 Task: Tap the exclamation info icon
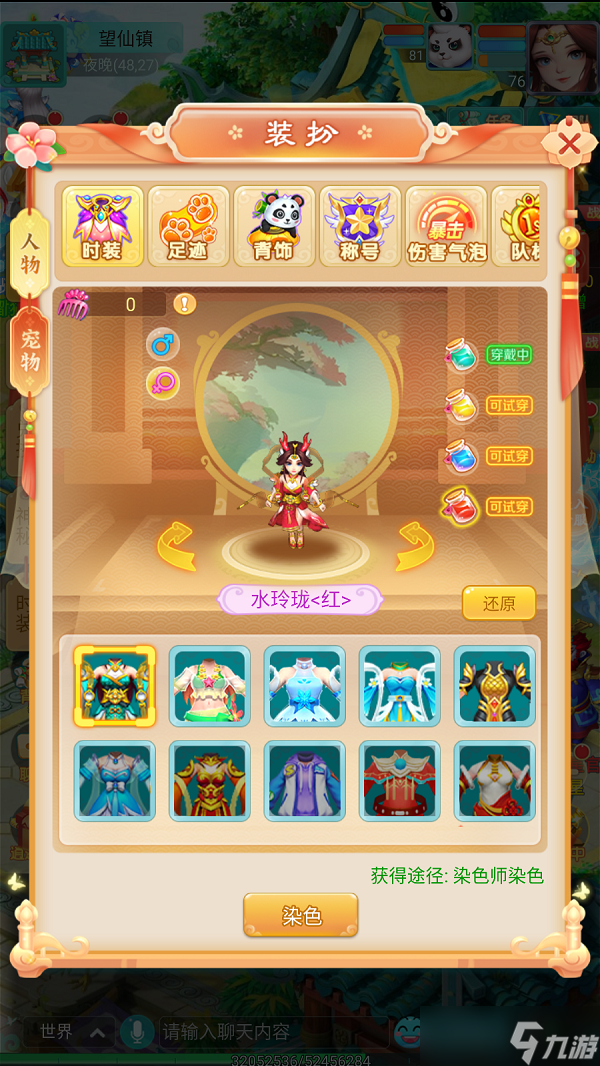pyautogui.click(x=185, y=304)
